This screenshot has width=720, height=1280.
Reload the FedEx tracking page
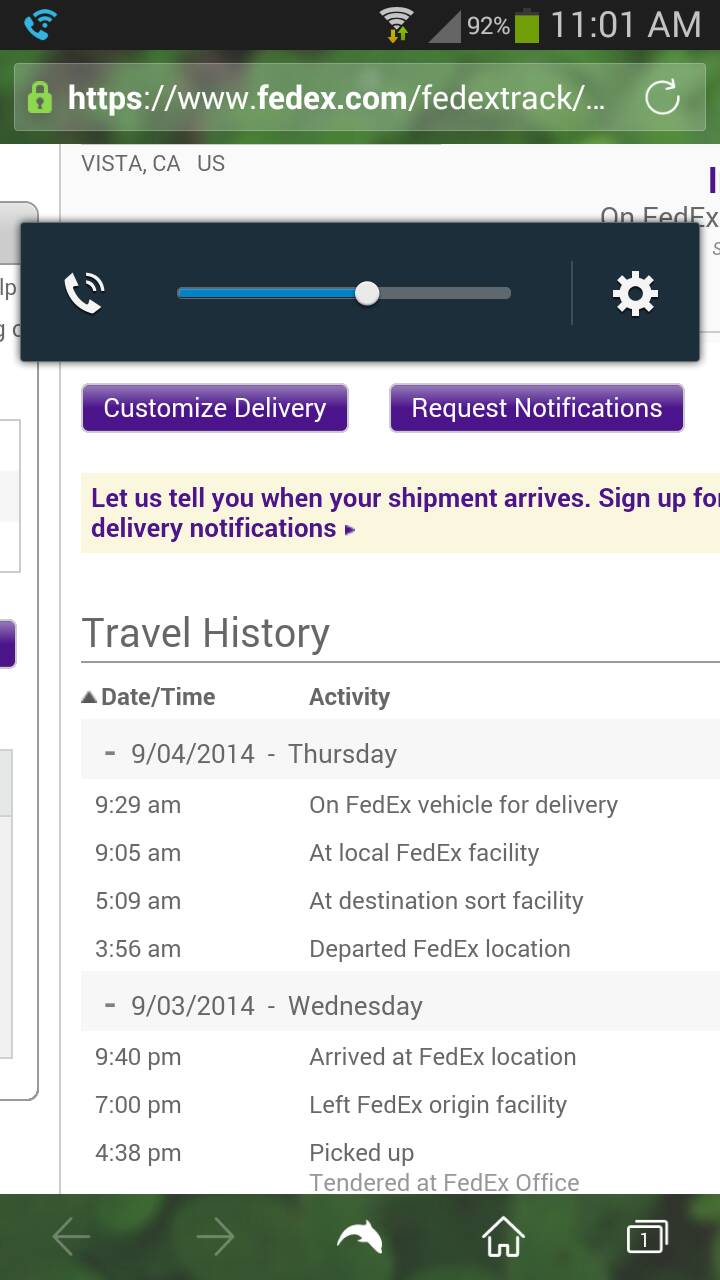pos(662,97)
